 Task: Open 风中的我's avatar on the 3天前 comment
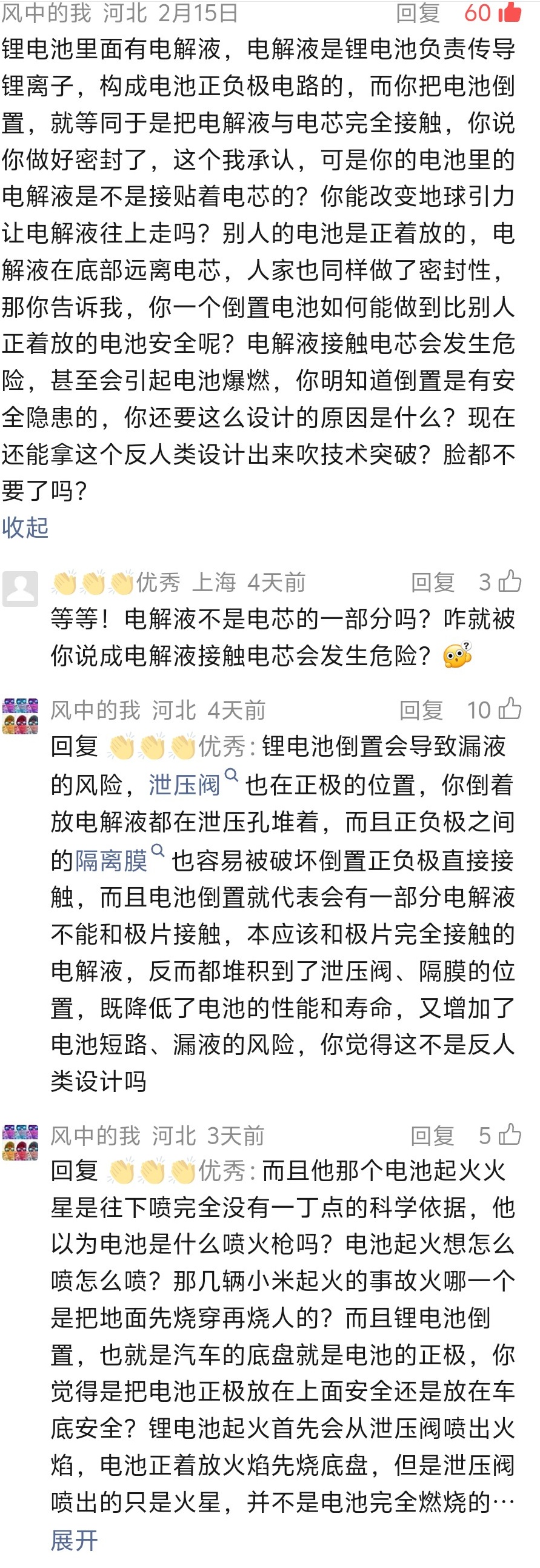click(x=20, y=1141)
